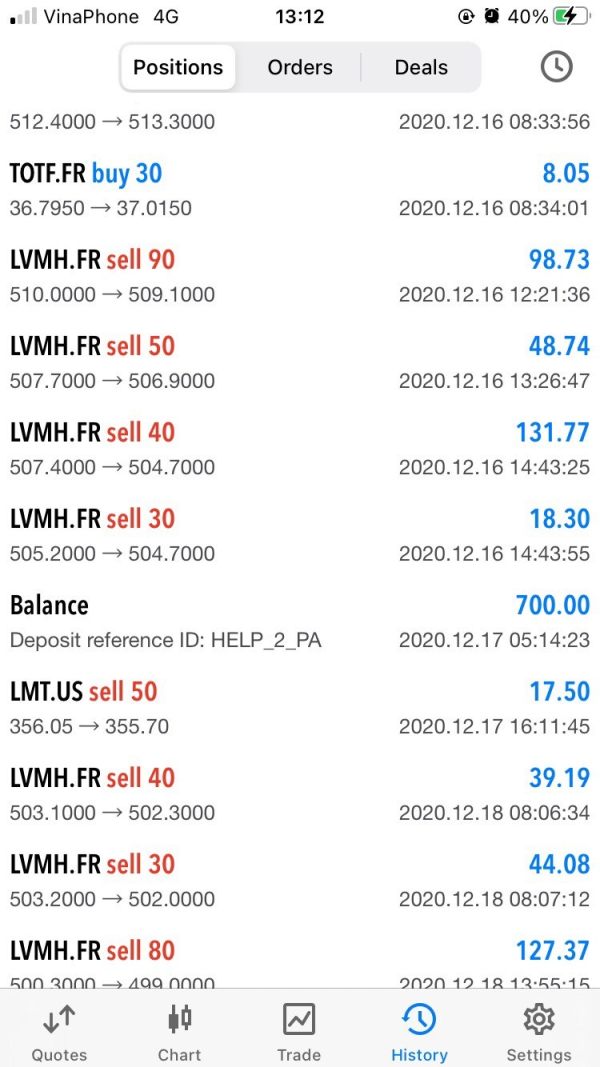Open the history period clock icon
The width and height of the screenshot is (600, 1067).
pos(556,67)
